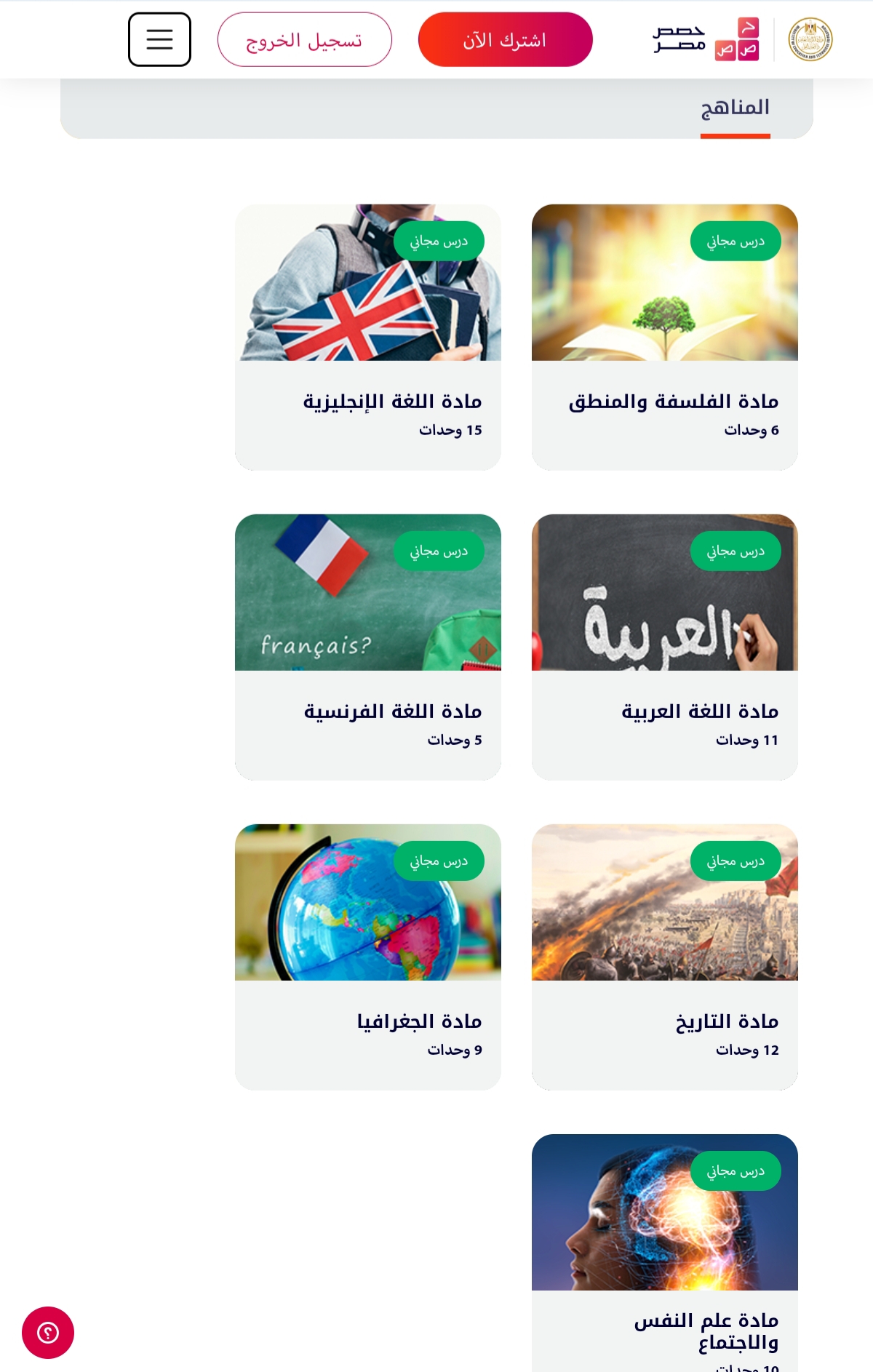Tap اشترك الآن to subscribe
The width and height of the screenshot is (873, 1372).
tap(505, 39)
